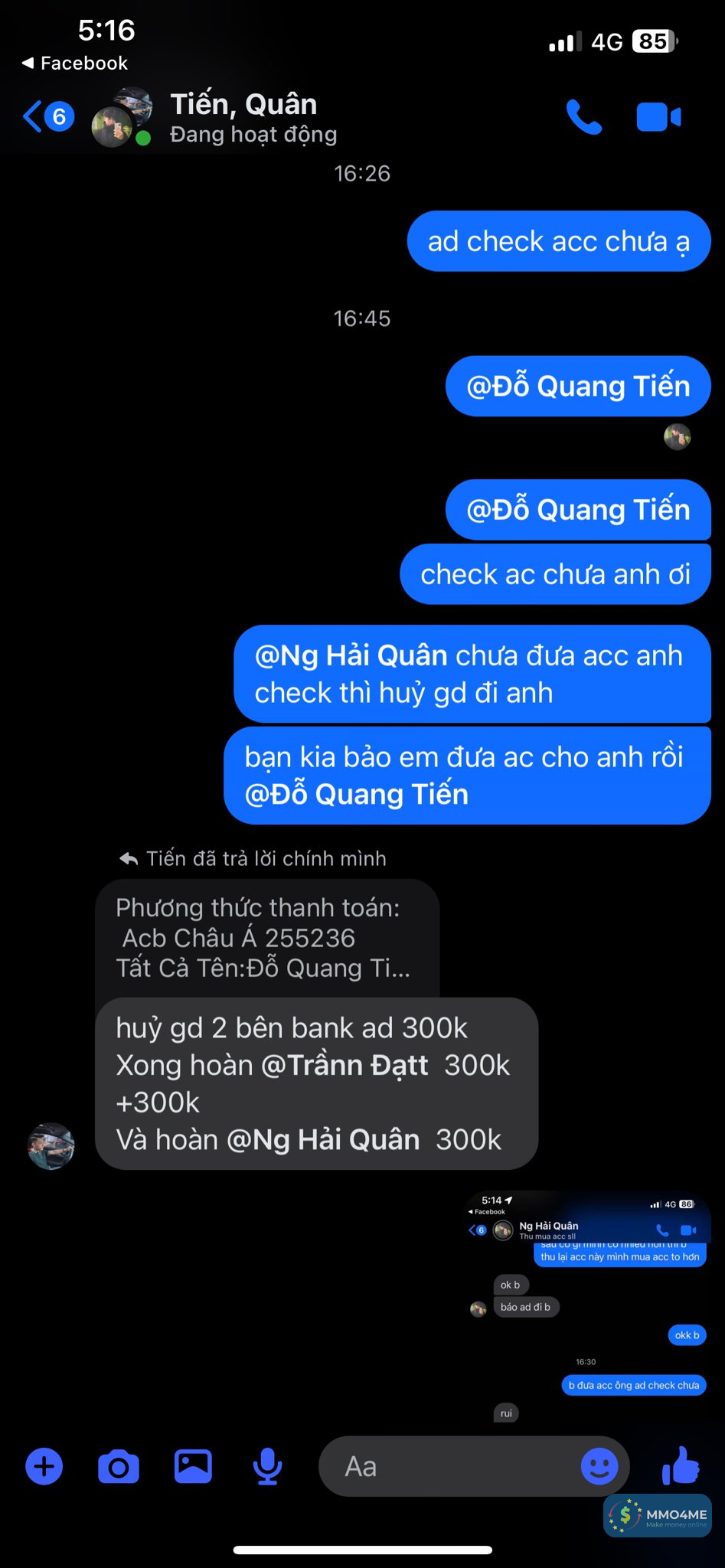
Task: Open more actions with the plus icon
Action: click(44, 1467)
